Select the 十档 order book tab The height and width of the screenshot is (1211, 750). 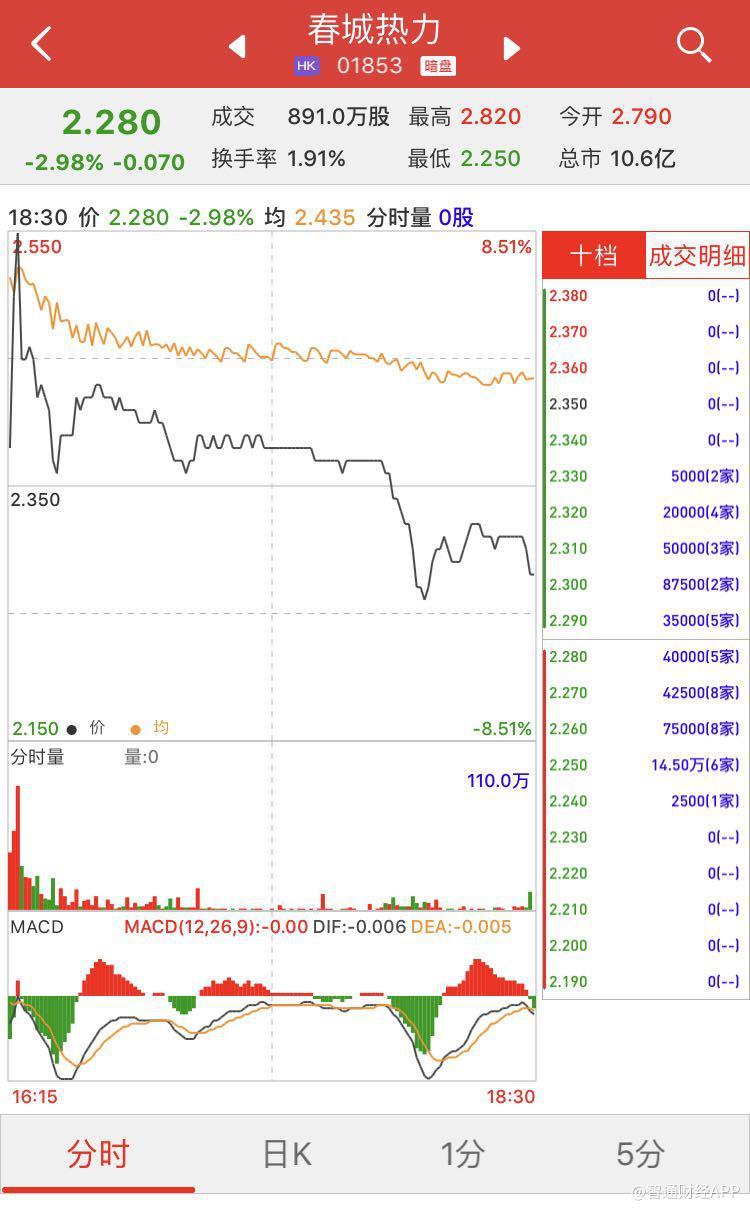point(593,256)
